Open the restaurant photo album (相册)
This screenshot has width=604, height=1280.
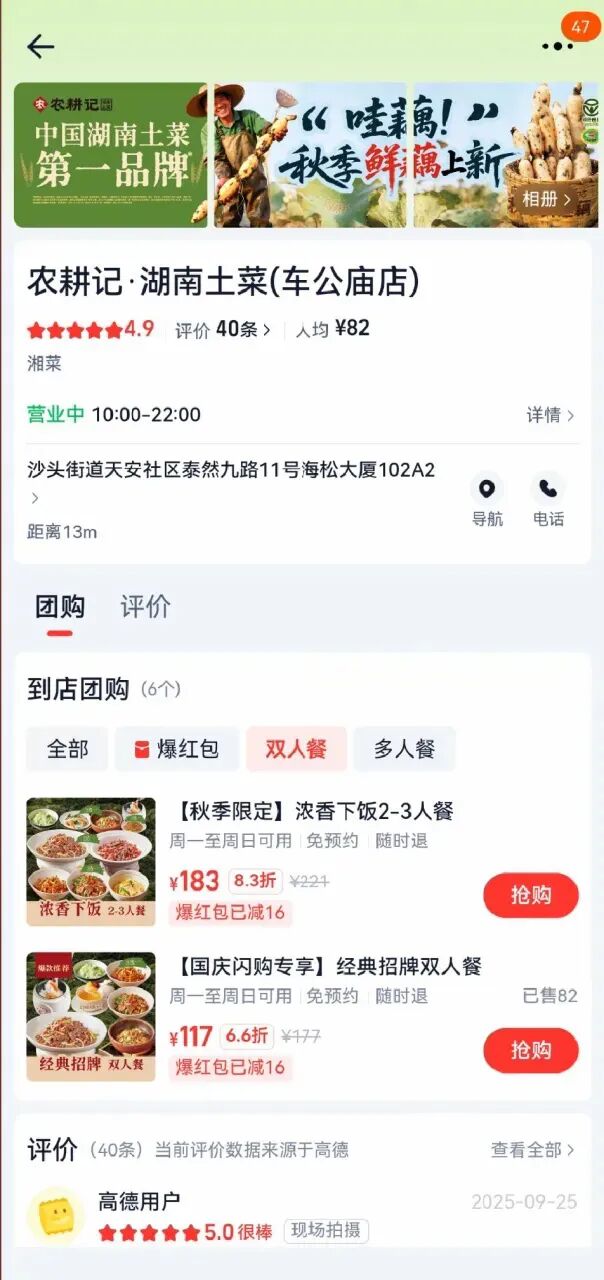[546, 199]
